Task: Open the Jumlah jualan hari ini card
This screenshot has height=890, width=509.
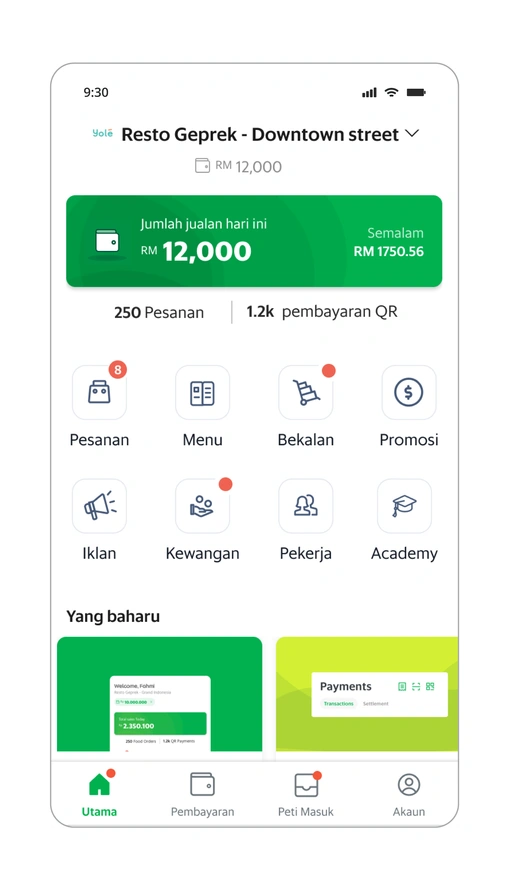Action: 254,241
